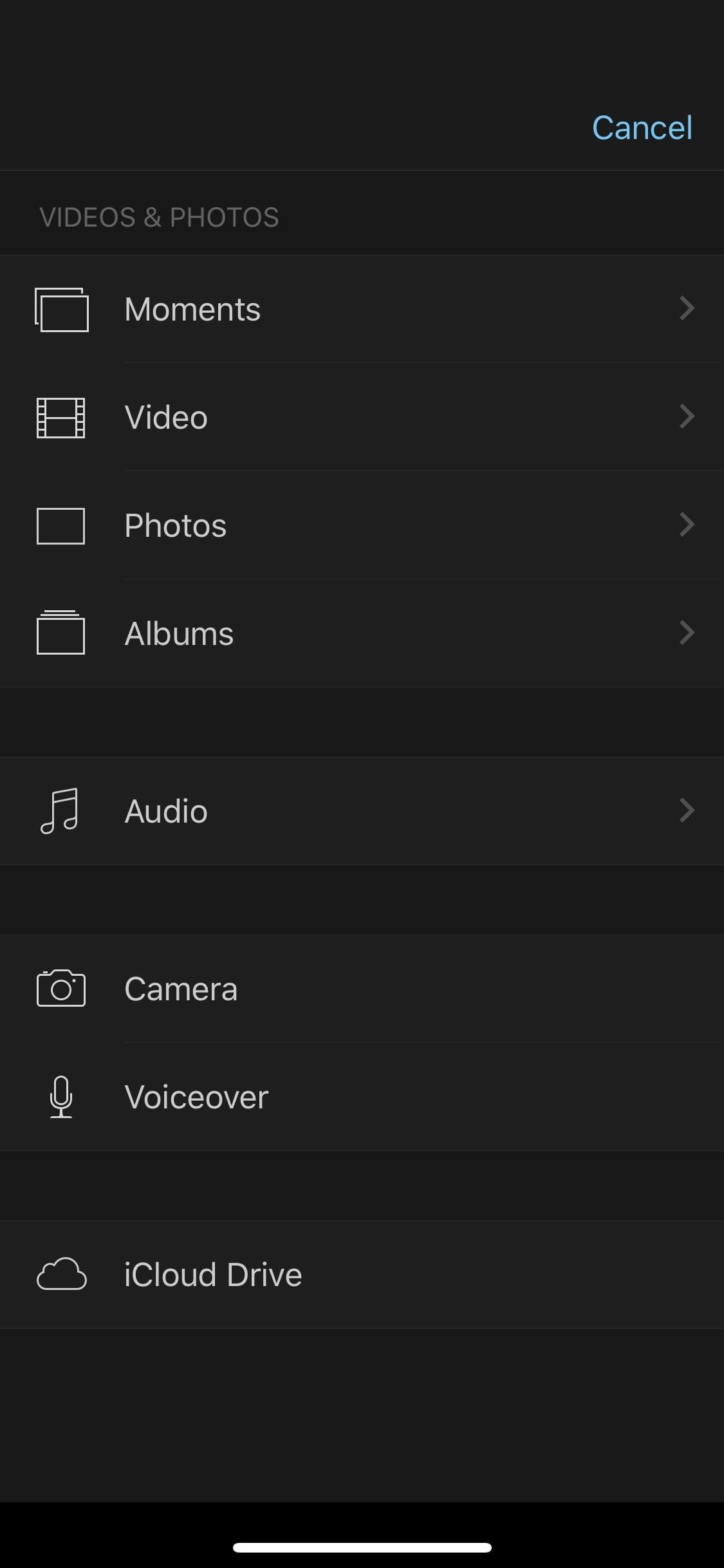The image size is (724, 1568).
Task: Click the iCloud Drive cloud icon
Action: 61,1274
